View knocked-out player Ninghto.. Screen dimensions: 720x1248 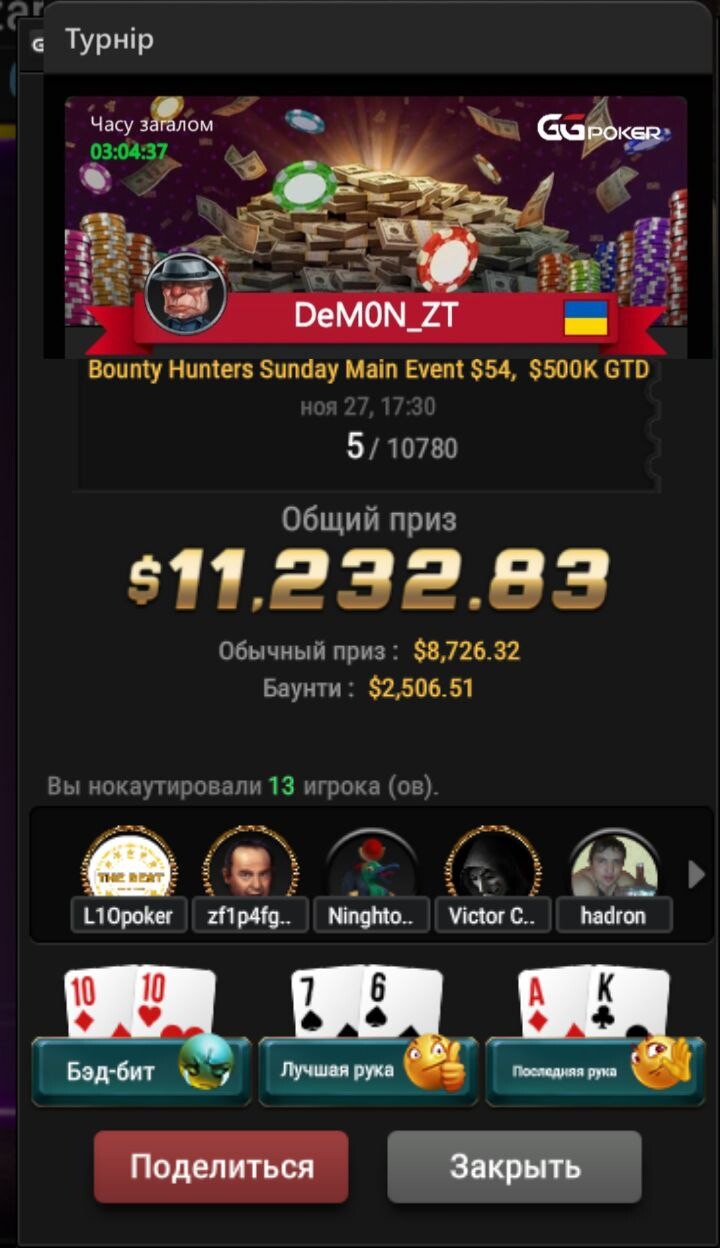tap(371, 880)
